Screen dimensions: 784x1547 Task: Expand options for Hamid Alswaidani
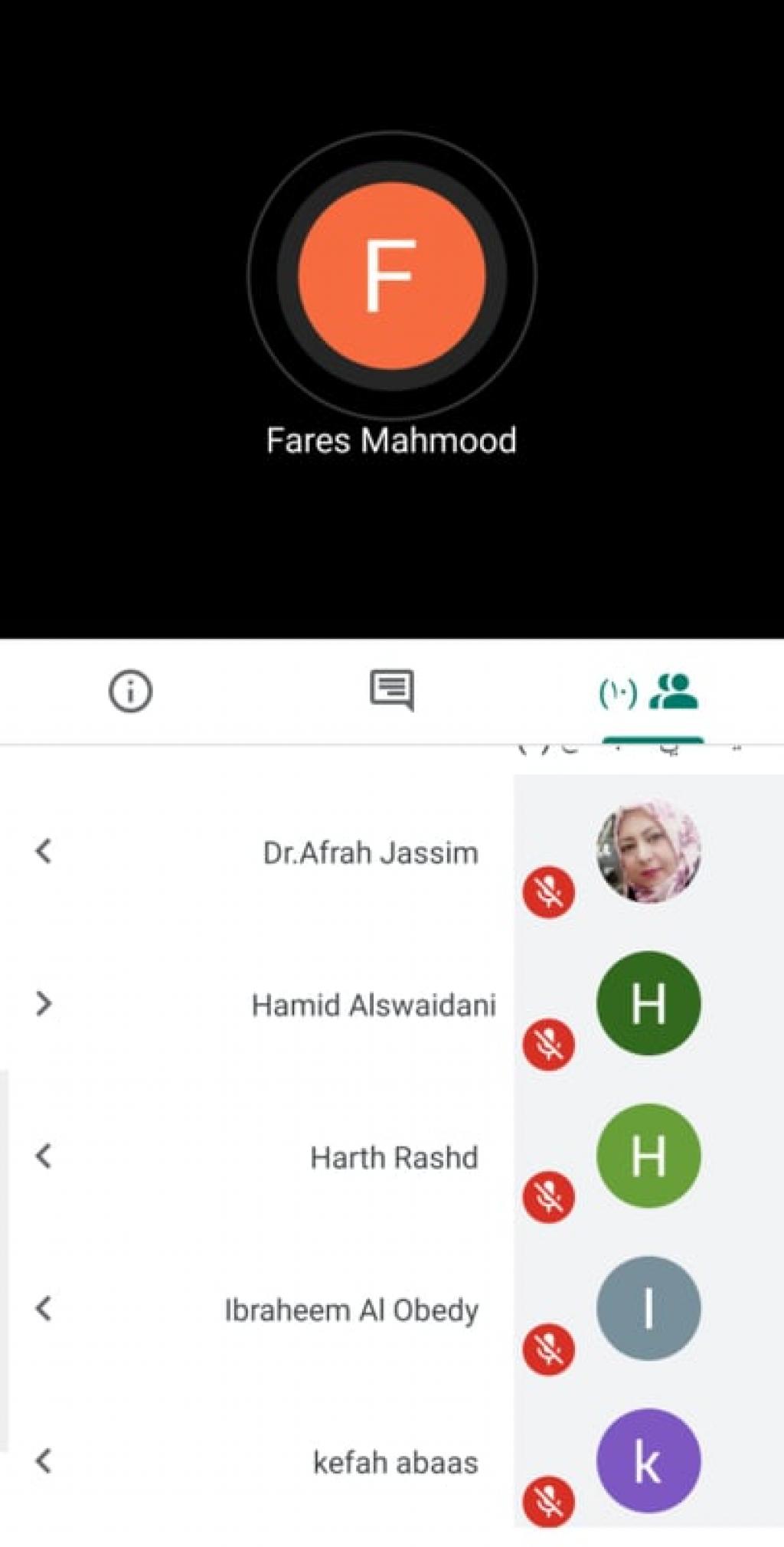pyautogui.click(x=44, y=1004)
